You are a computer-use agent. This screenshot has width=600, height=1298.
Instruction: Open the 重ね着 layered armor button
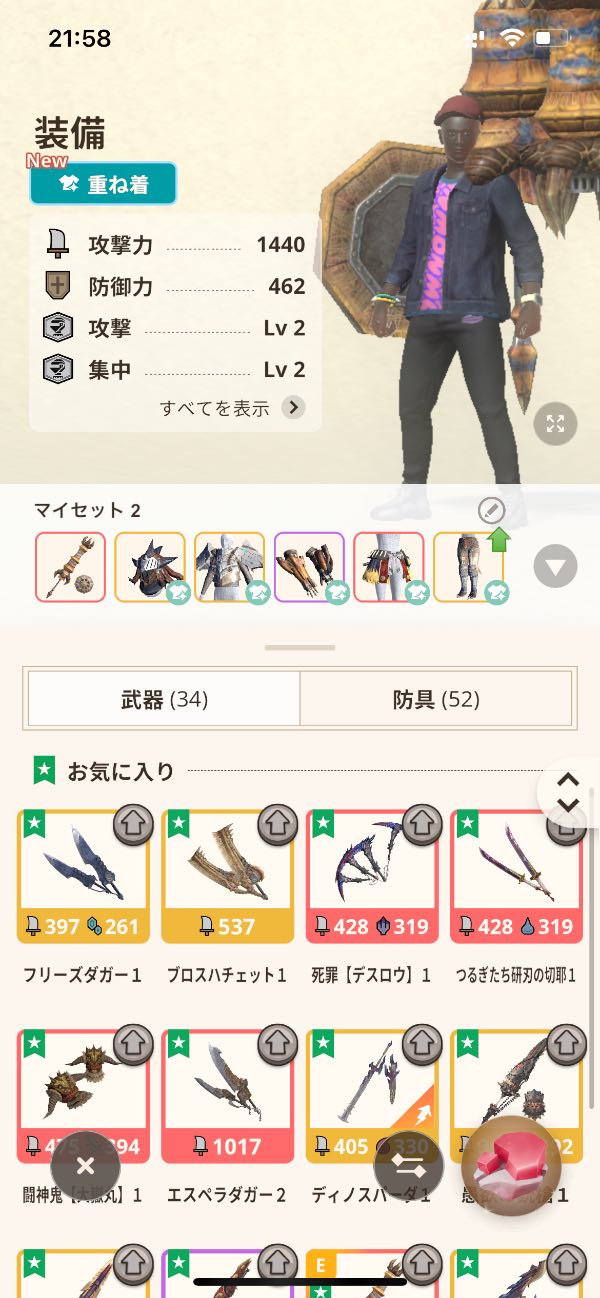[x=103, y=185]
